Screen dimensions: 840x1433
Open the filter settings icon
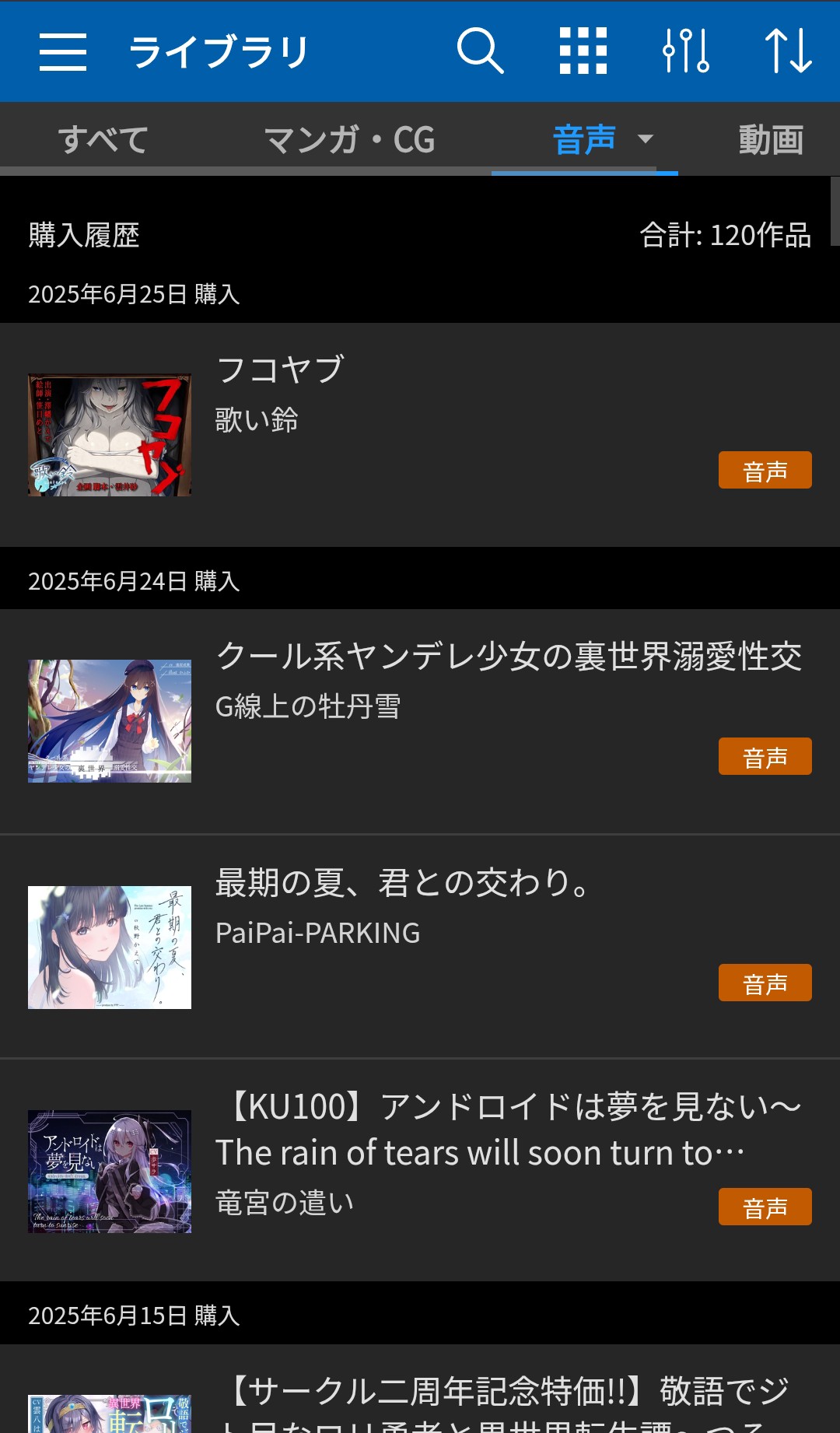[x=686, y=52]
